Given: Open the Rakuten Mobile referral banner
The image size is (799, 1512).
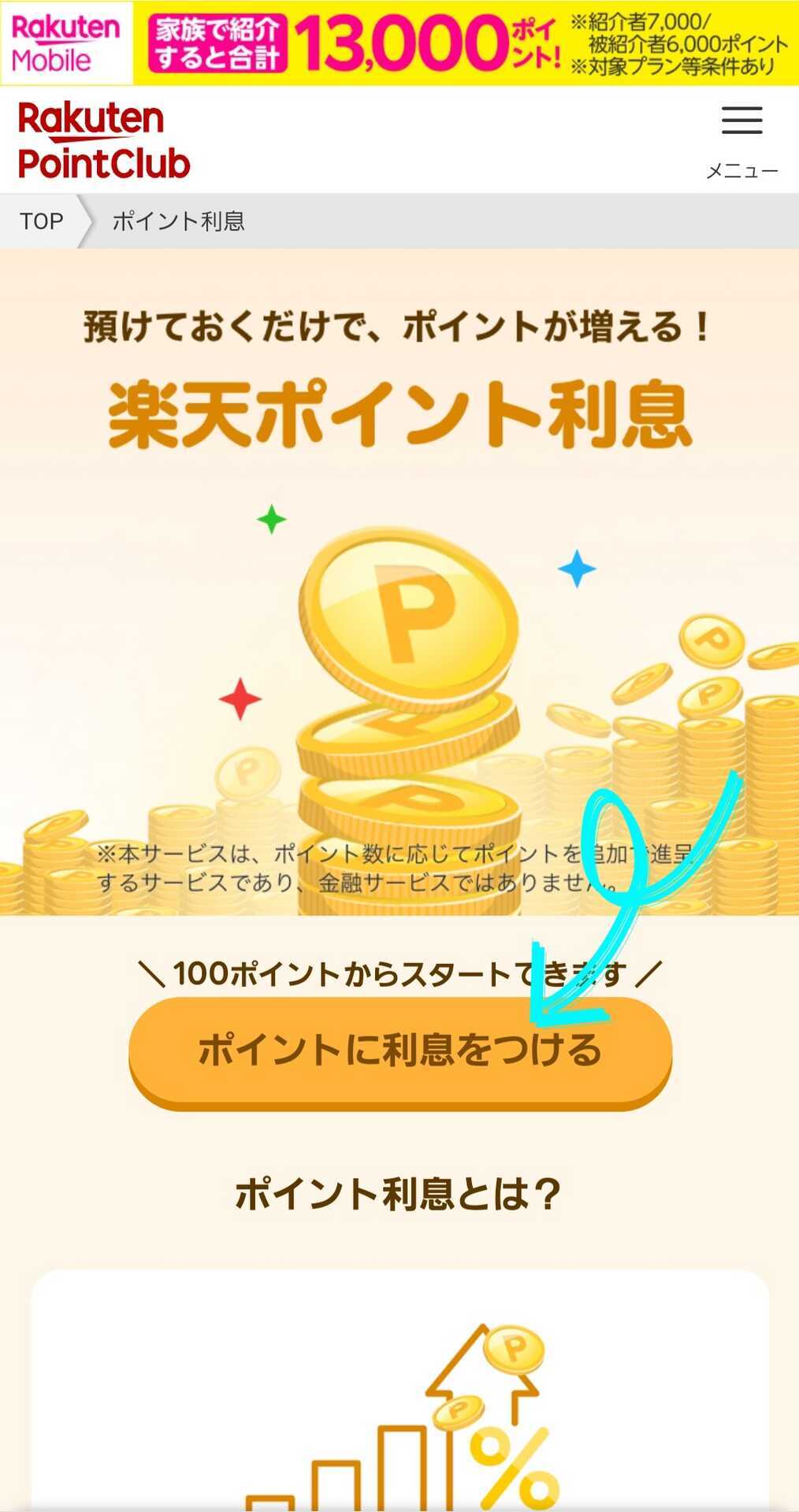Looking at the screenshot, I should (x=399, y=43).
